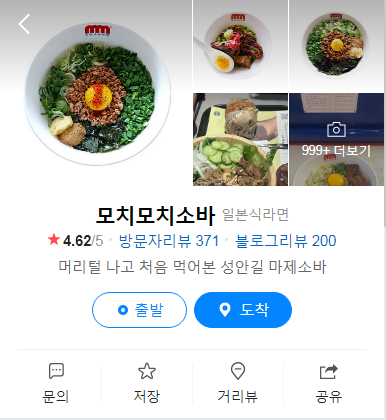Screen dimensions: 386x420
Task: Open the photo with the spoon and egg
Action: pyautogui.click(x=240, y=45)
